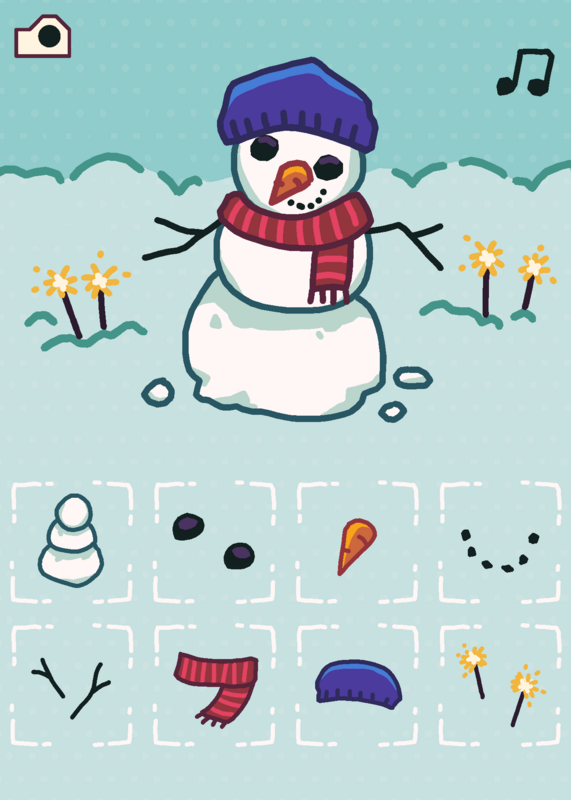Select the snowman body tile

point(71,542)
